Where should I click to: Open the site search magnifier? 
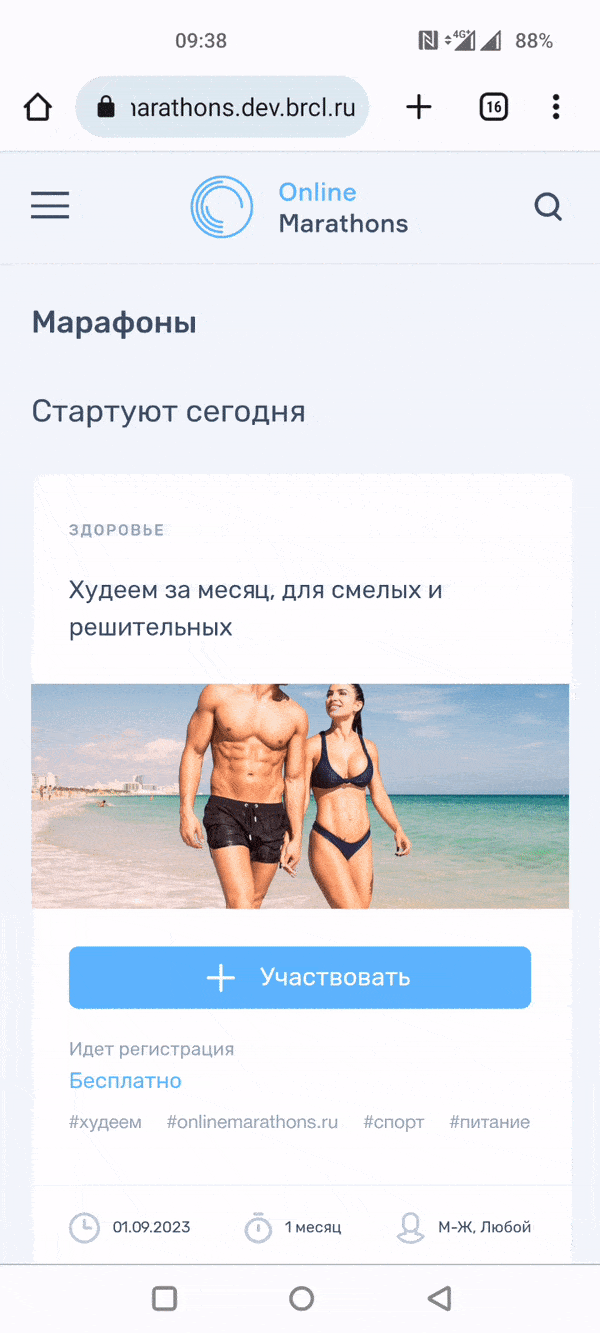[548, 207]
